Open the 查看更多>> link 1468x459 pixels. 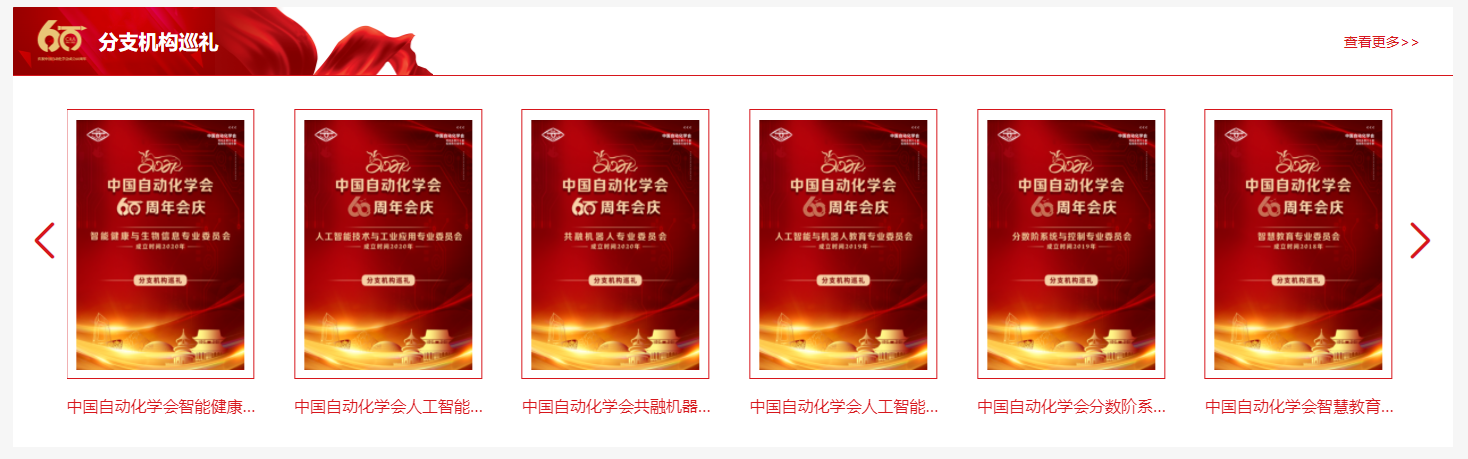pos(1381,42)
